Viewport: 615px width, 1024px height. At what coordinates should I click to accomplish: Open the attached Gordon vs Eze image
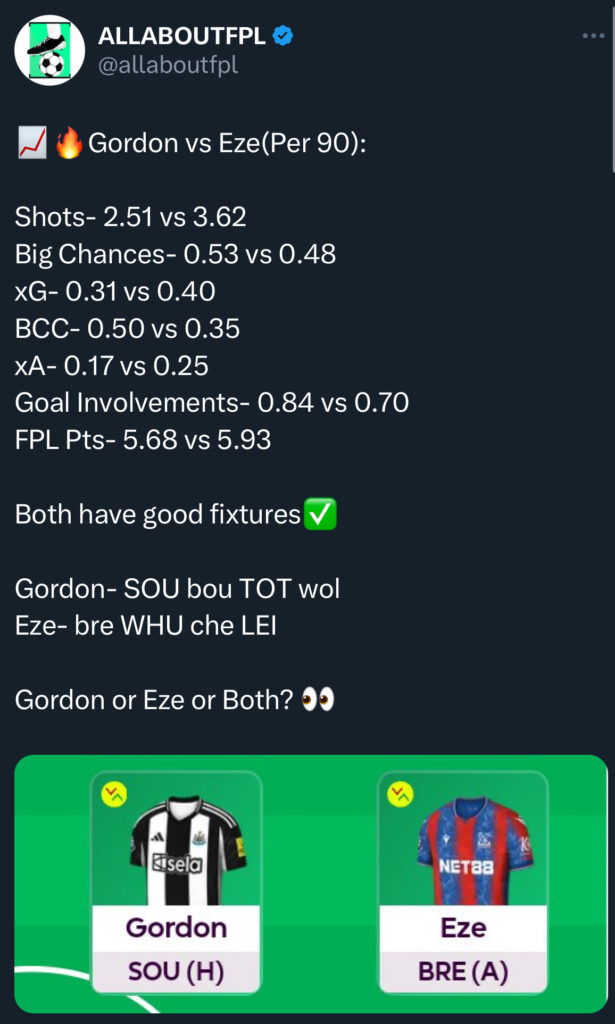(310, 880)
